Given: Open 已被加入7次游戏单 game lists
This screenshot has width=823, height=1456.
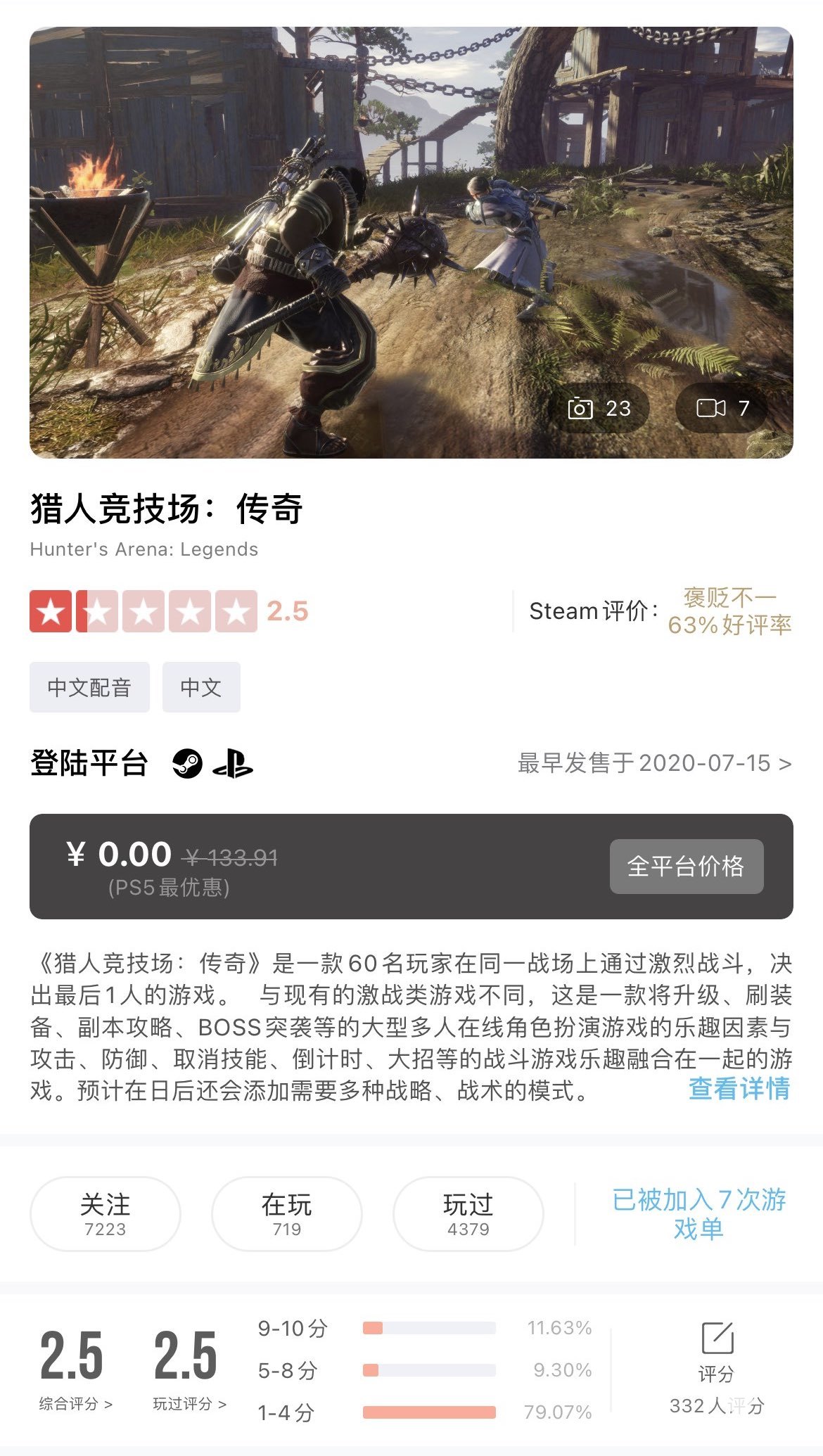Looking at the screenshot, I should (698, 1213).
